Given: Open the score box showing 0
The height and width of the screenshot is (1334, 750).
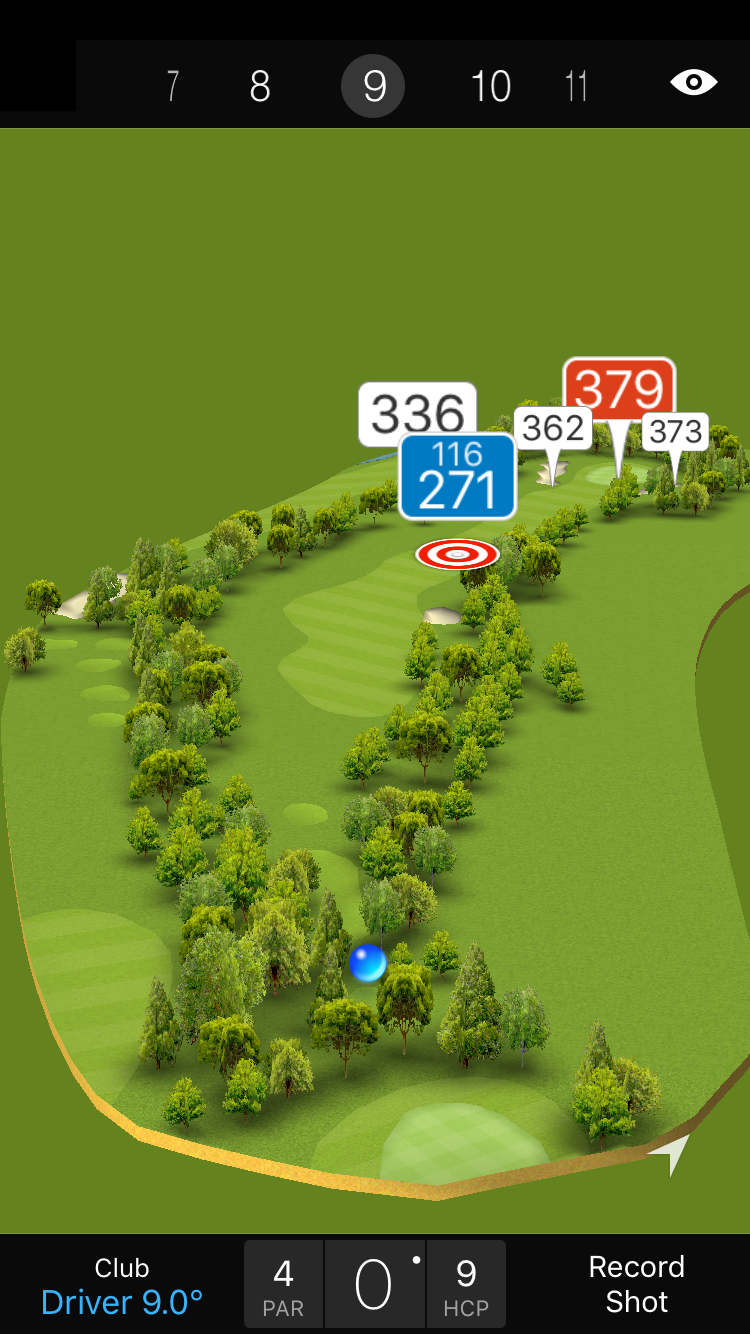Looking at the screenshot, I should 374,1285.
